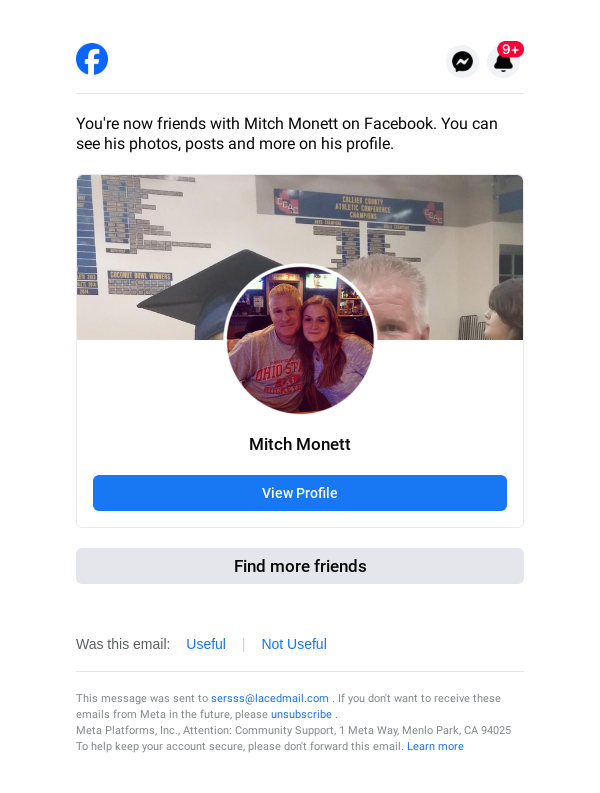Open the Messenger icon
The height and width of the screenshot is (793, 600).
462,61
